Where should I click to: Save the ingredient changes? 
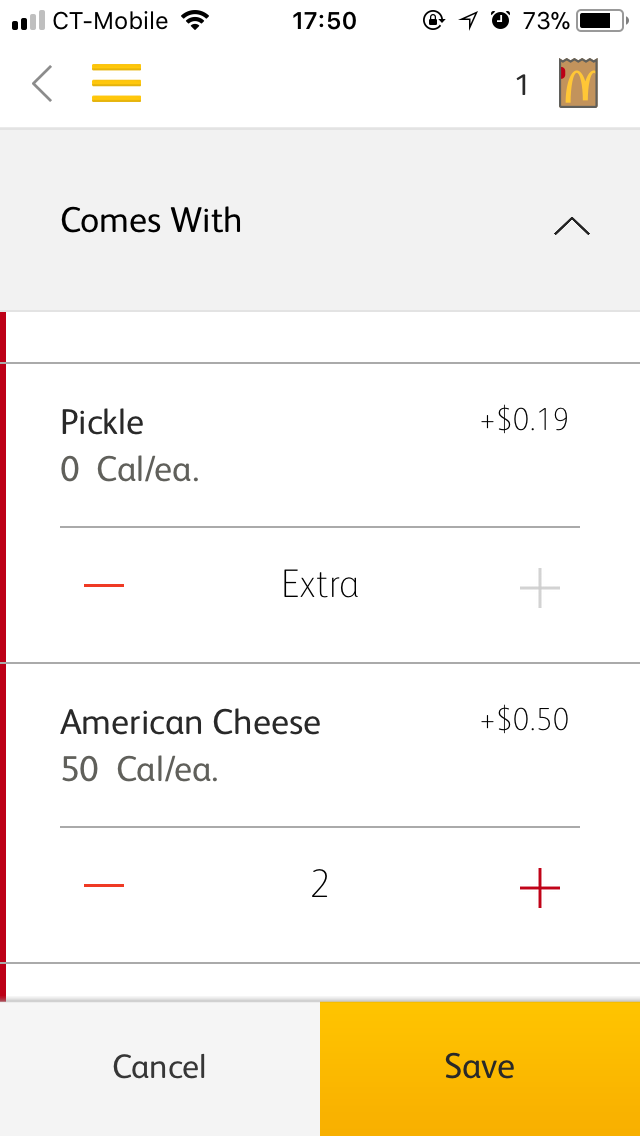pyautogui.click(x=480, y=1067)
